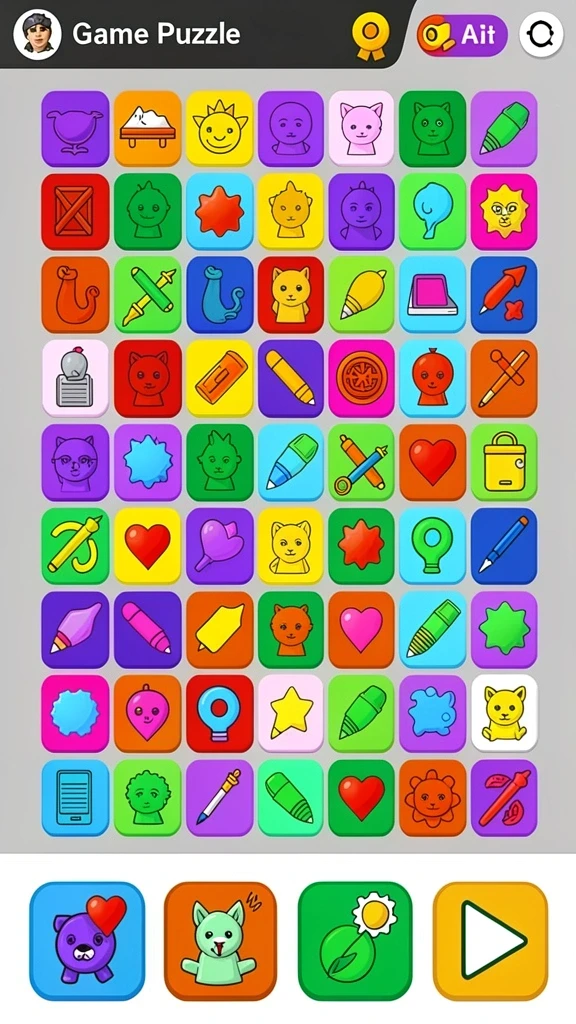Select the blue phone document tile
The height and width of the screenshot is (1024, 576).
tap(75, 797)
